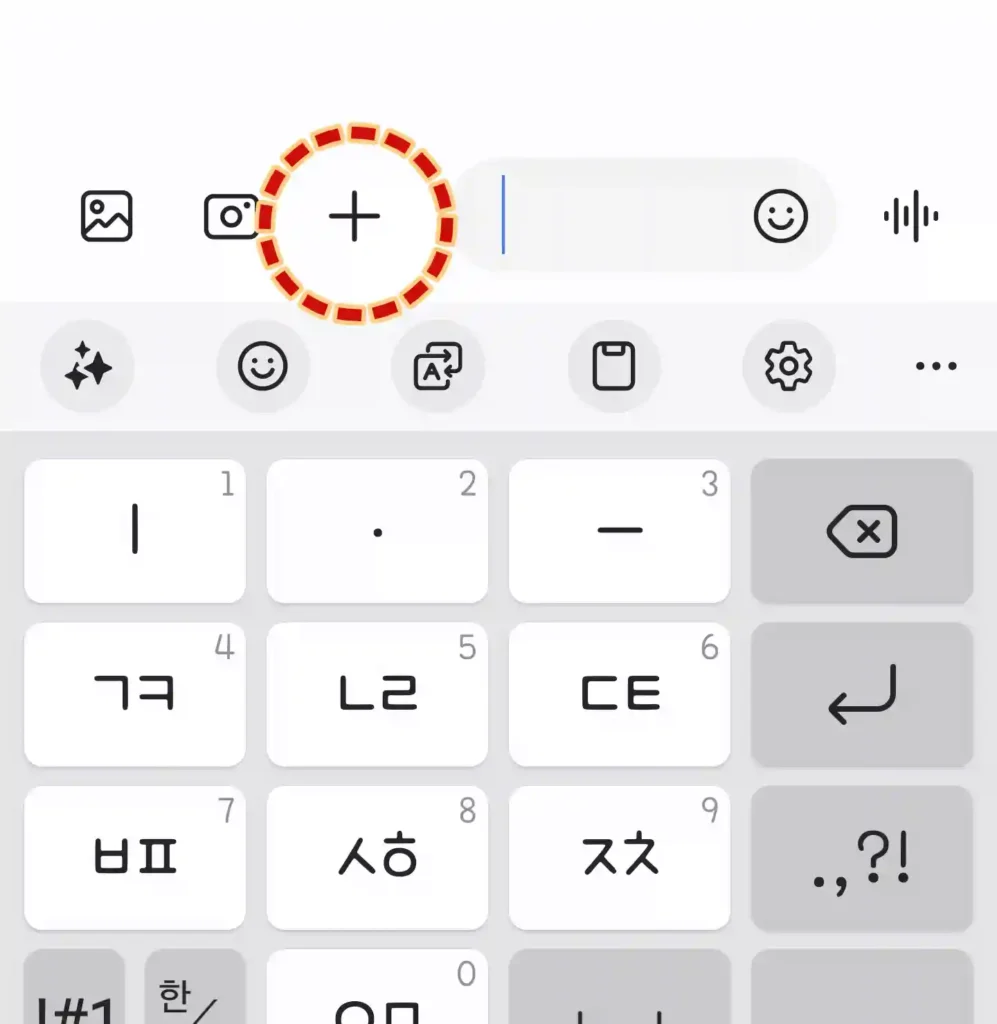Screen dimensions: 997x1024
Task: Tap the backspace key
Action: click(862, 531)
